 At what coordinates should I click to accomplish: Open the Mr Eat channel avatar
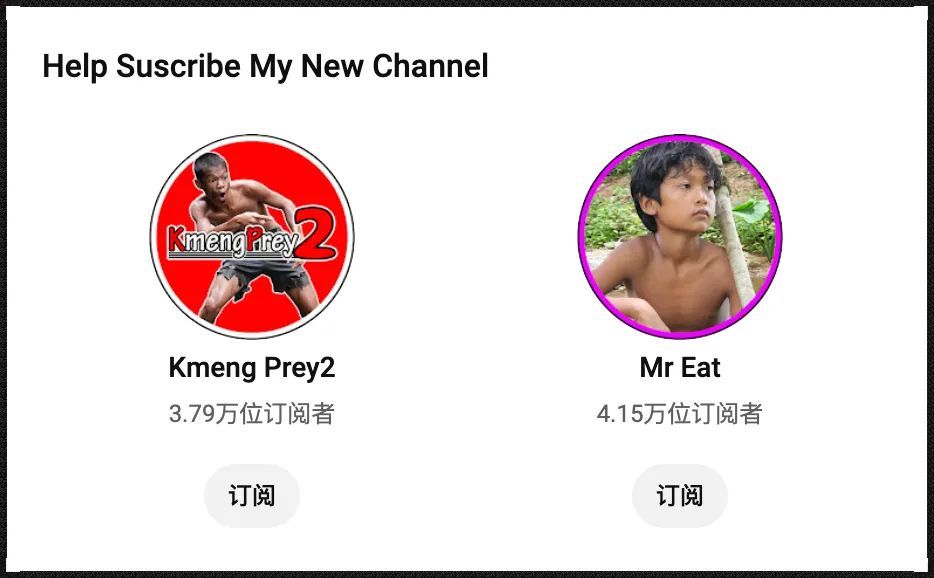click(680, 237)
